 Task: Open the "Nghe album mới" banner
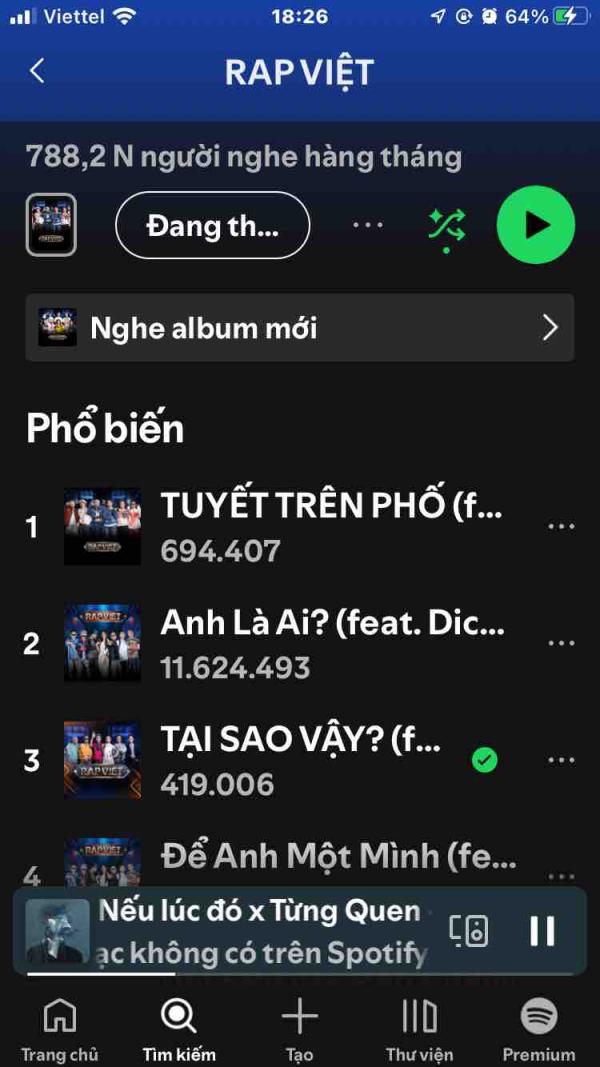(x=300, y=327)
